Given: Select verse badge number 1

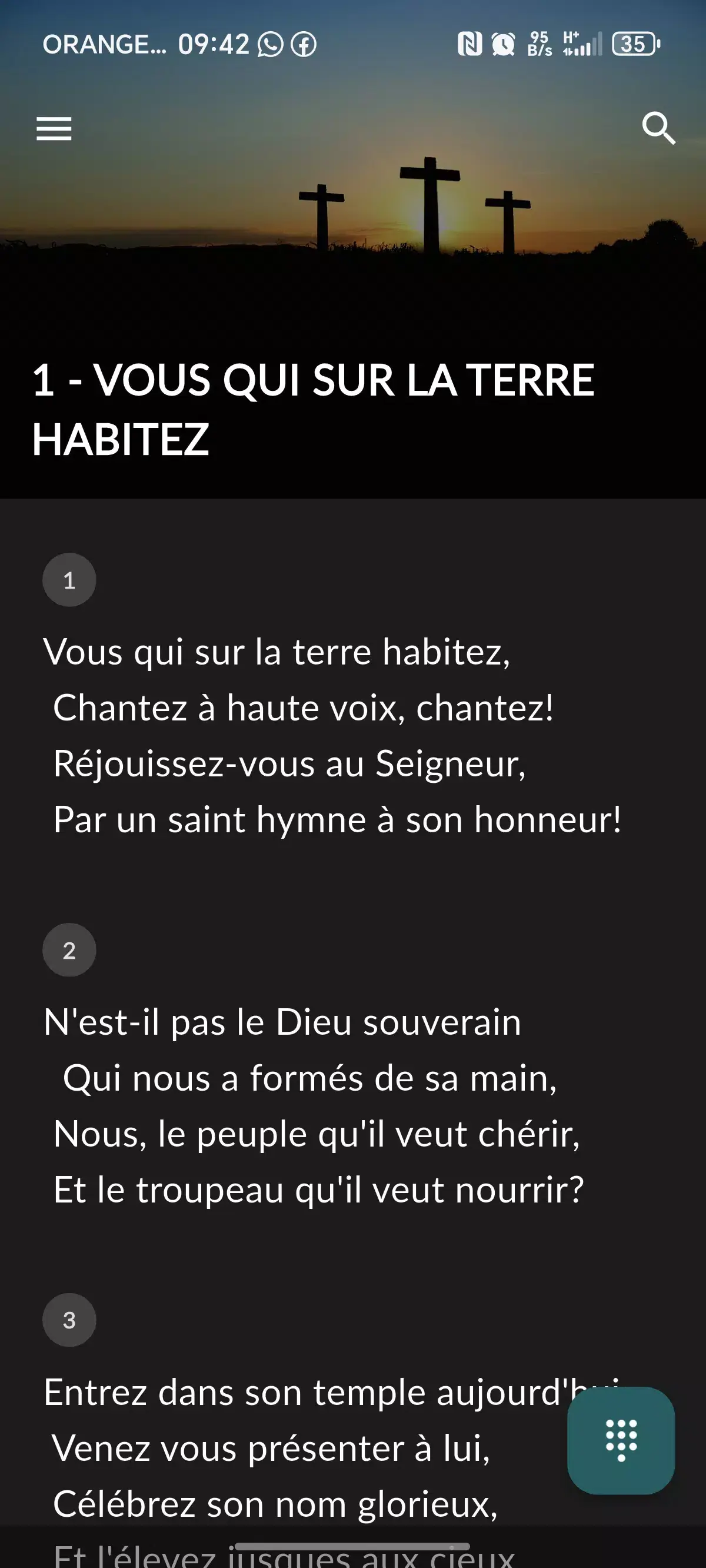Looking at the screenshot, I should pyautogui.click(x=69, y=580).
